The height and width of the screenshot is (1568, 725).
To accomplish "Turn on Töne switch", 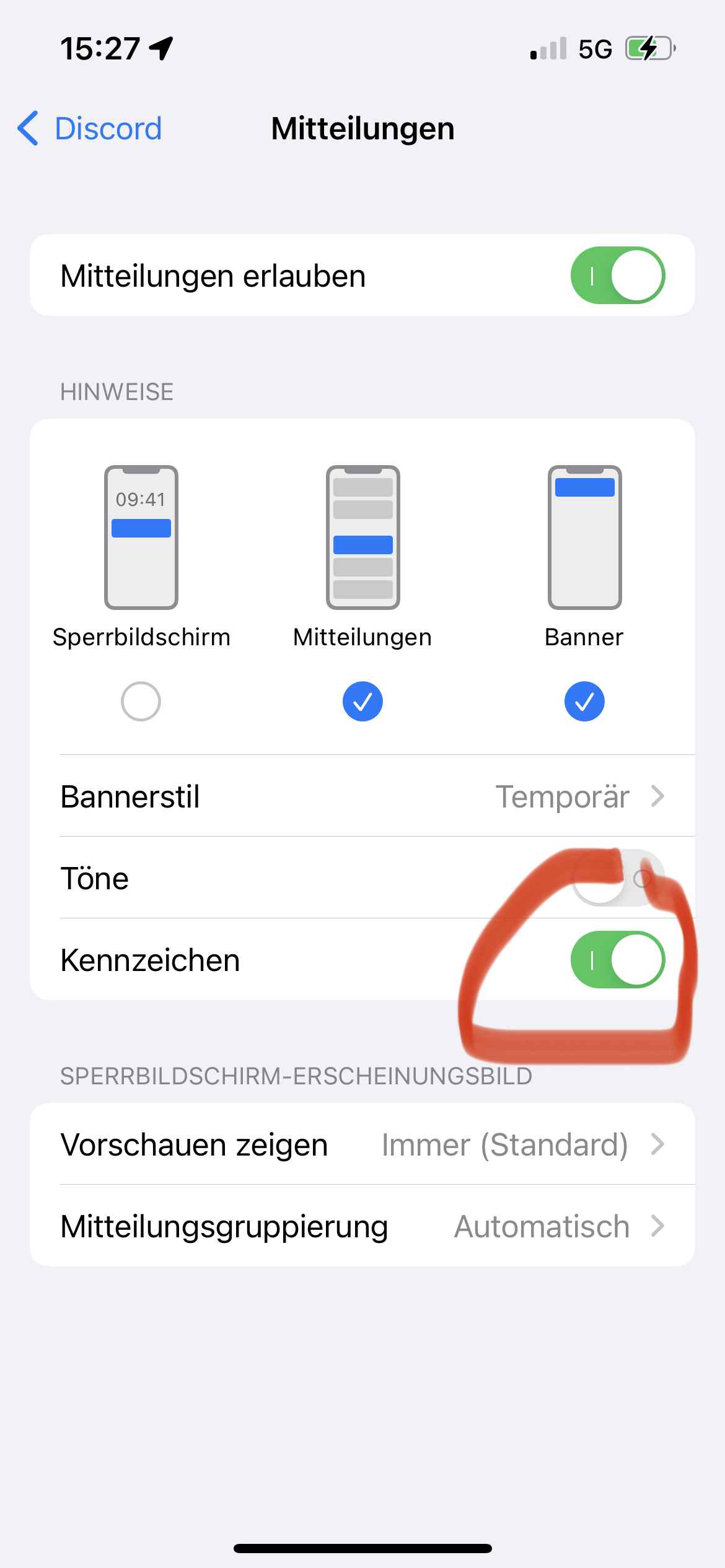I will pos(617,878).
